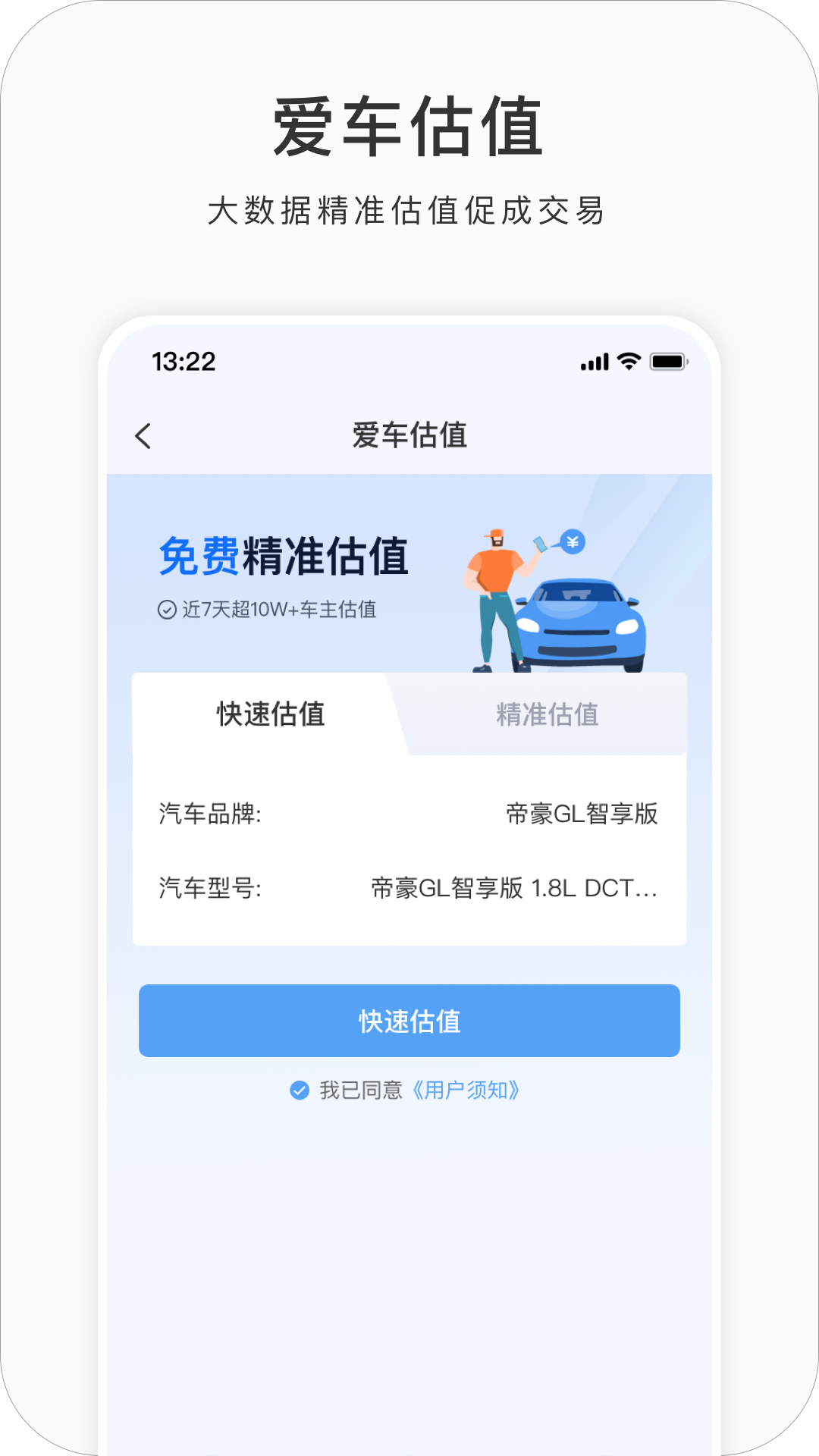
Task: Enable agreement before quick valuation
Action: tap(299, 1090)
